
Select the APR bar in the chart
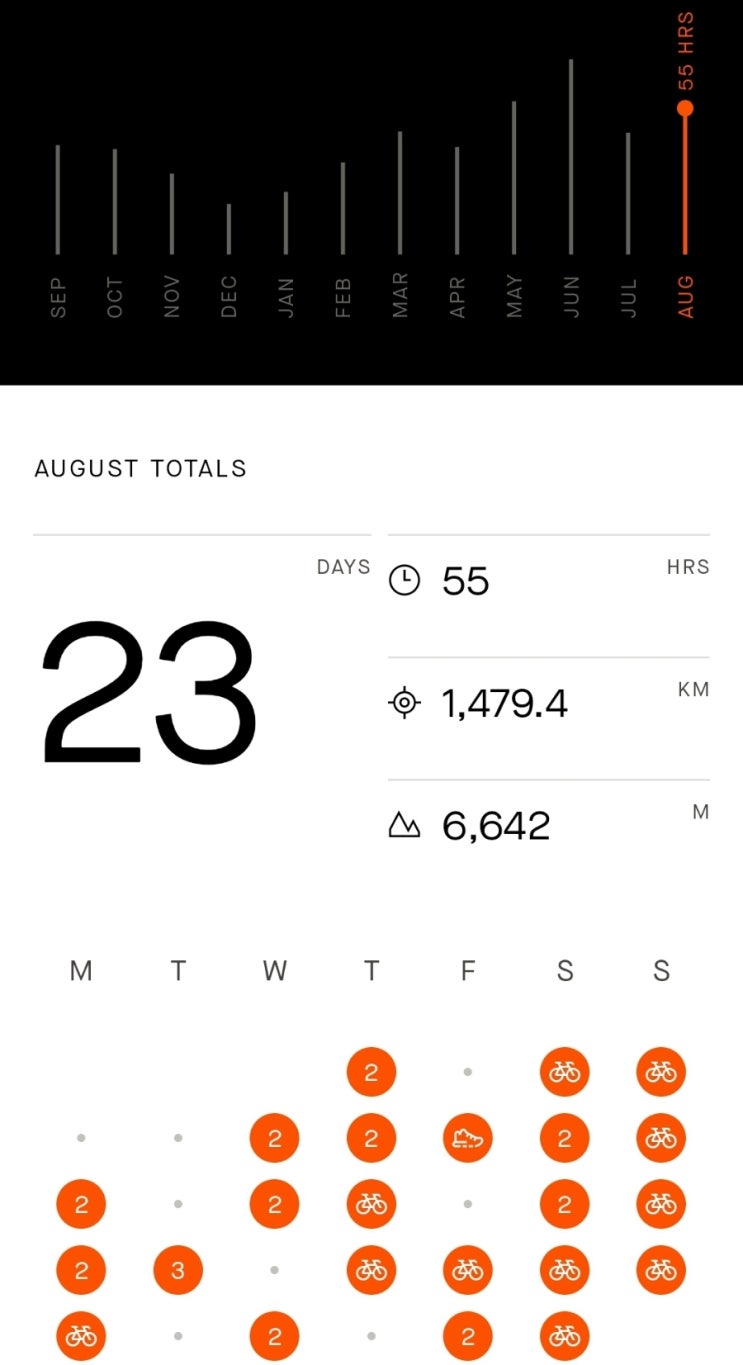click(x=457, y=201)
